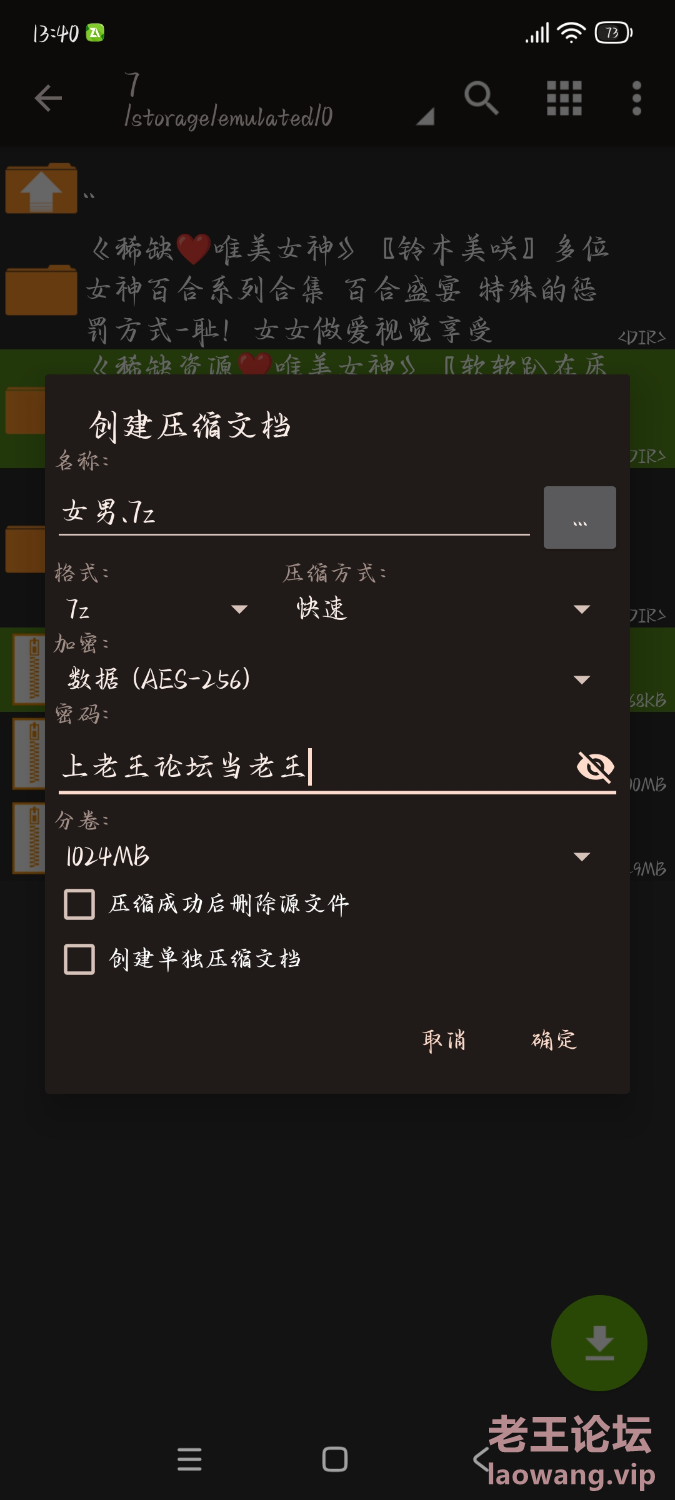Tap the 密码 password field

(310, 768)
